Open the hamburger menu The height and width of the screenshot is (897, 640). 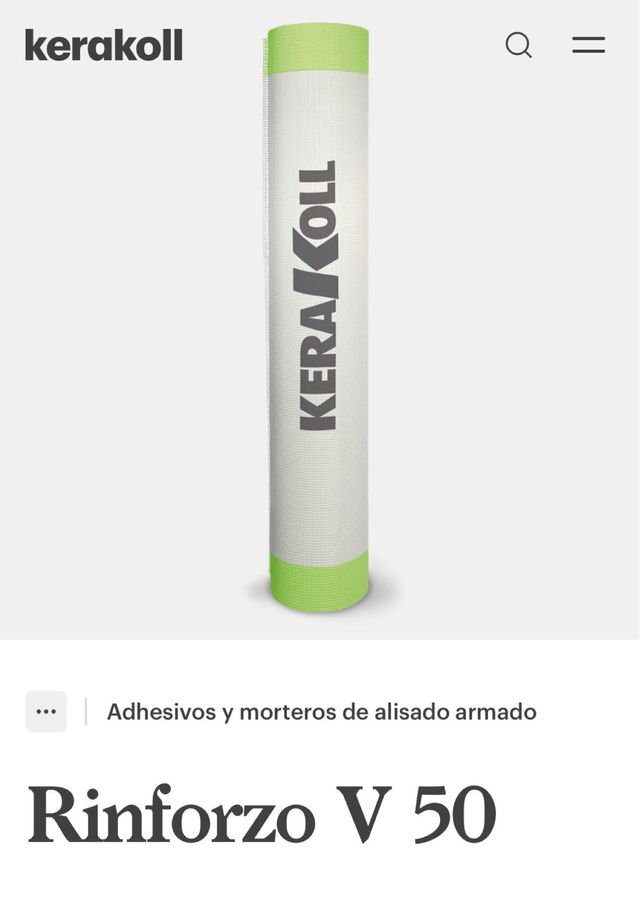click(x=588, y=45)
